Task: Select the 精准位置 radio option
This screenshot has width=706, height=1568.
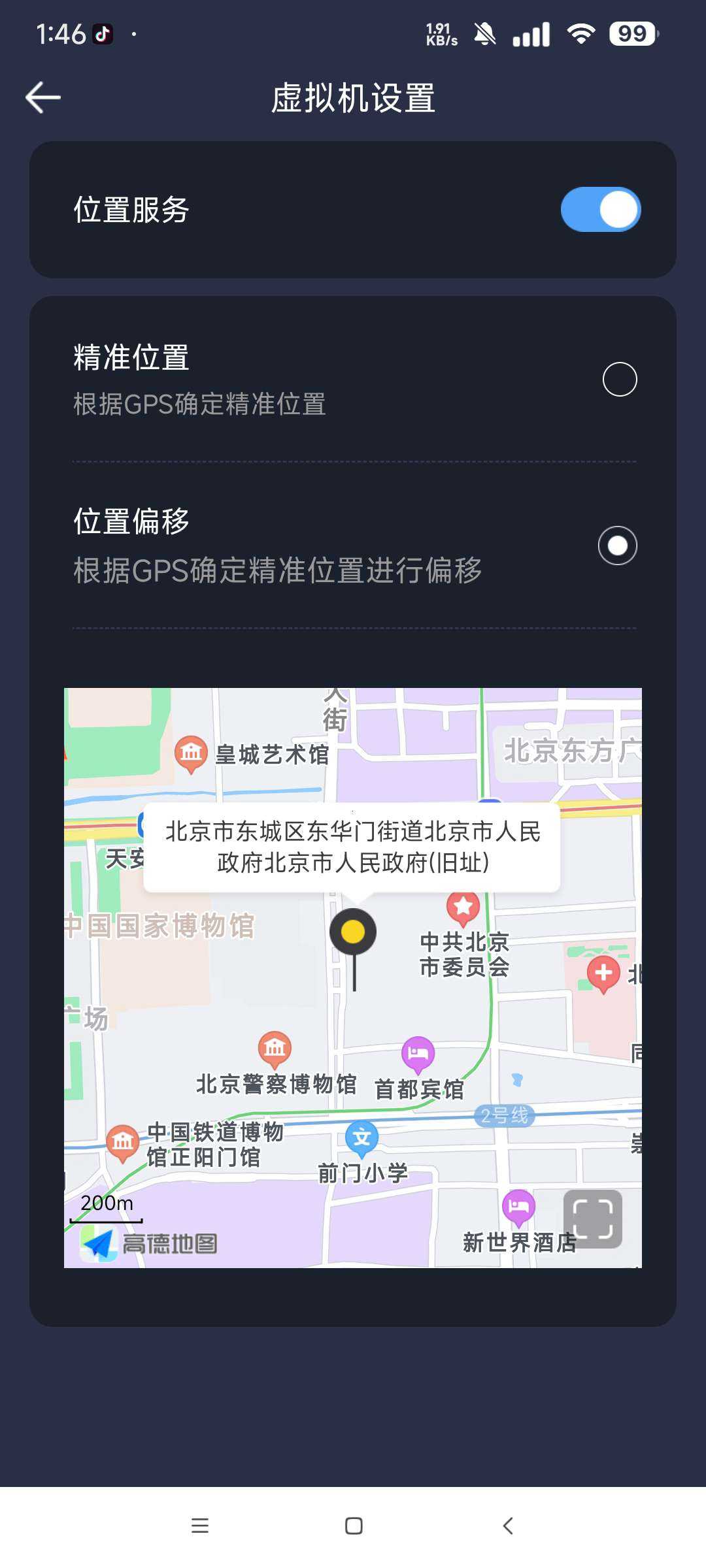Action: pos(619,380)
